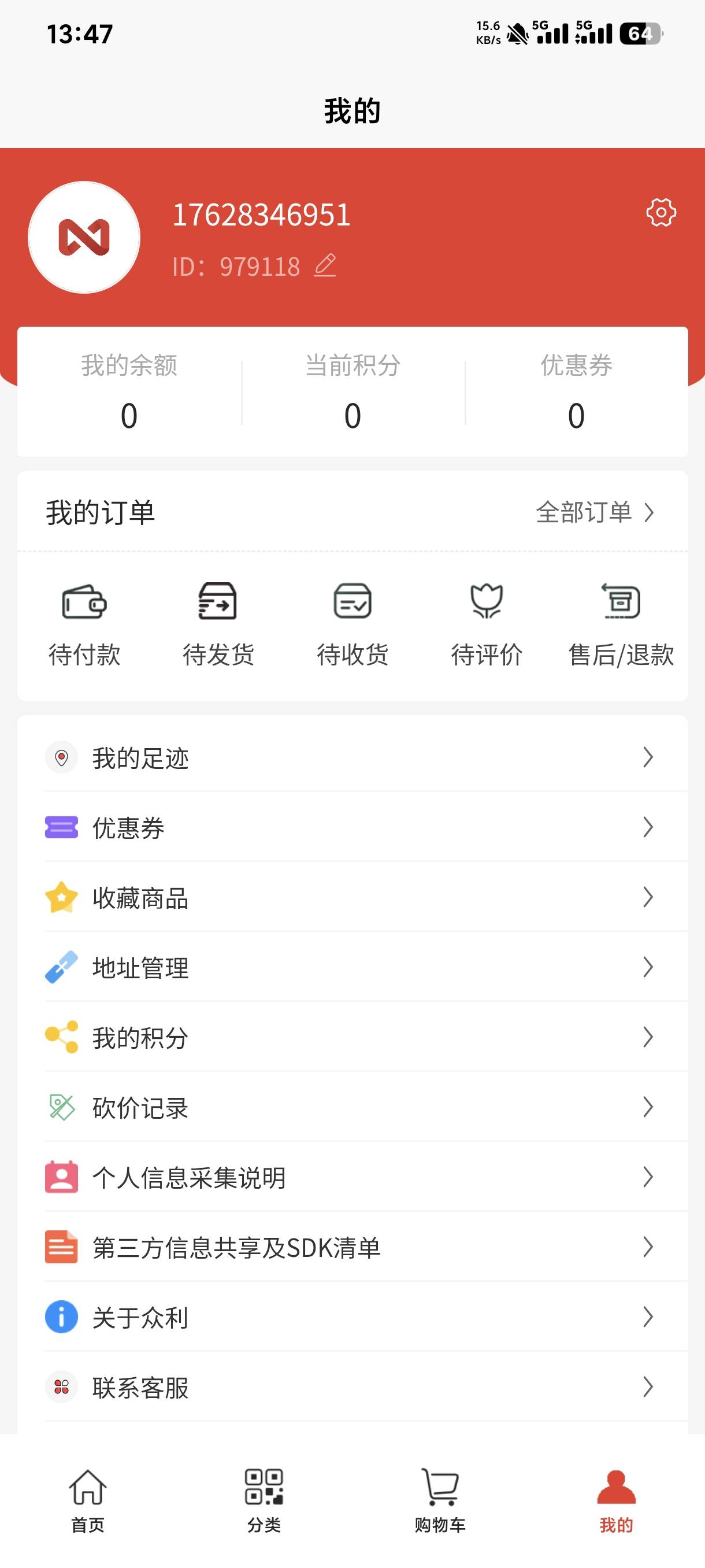Go to 地址管理 address management
The image size is (705, 1568).
pyautogui.click(x=352, y=968)
